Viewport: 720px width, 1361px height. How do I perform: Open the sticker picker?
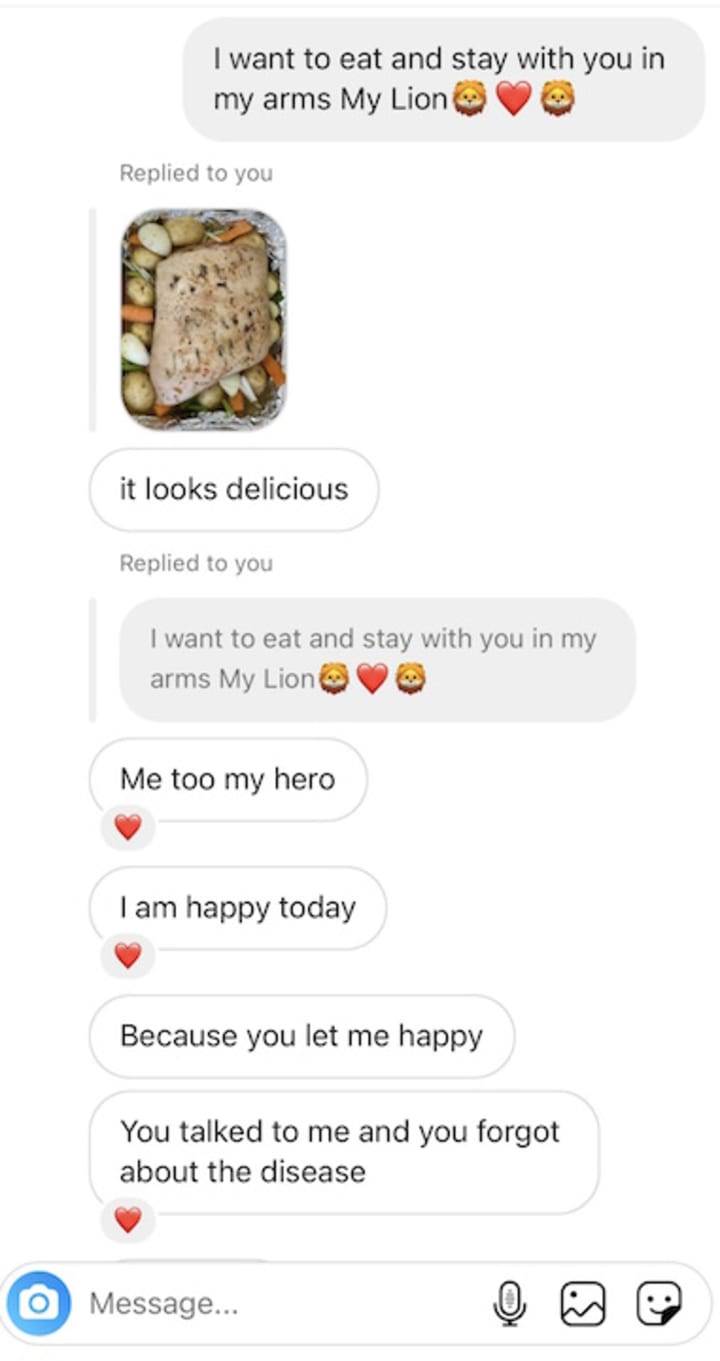tap(660, 1304)
